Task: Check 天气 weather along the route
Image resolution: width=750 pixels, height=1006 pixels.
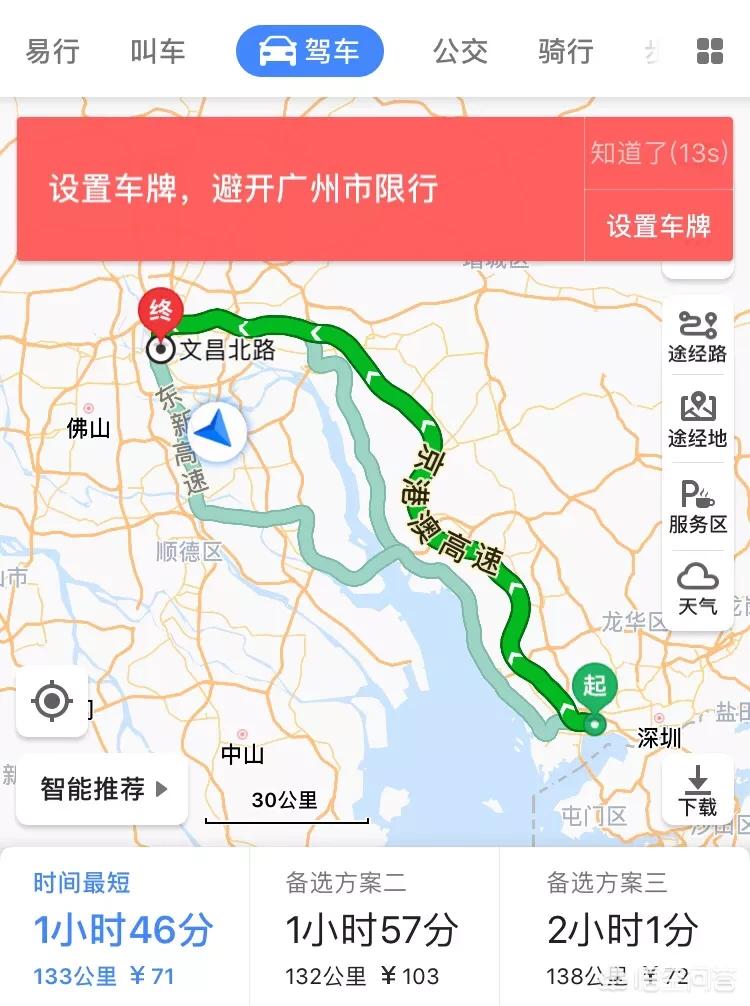Action: [697, 588]
